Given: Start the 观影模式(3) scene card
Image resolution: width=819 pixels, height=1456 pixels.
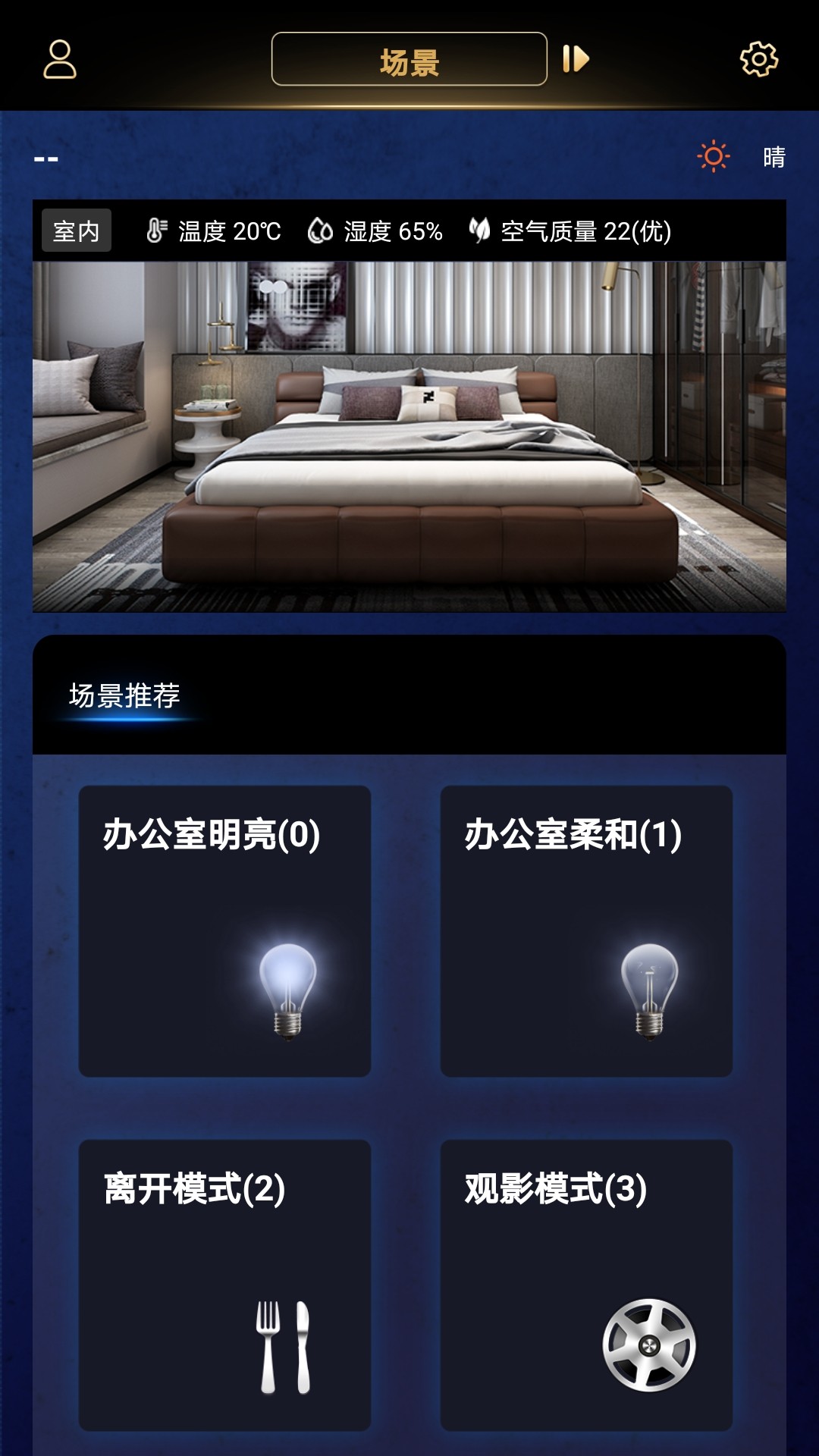Looking at the screenshot, I should click(x=586, y=1285).
